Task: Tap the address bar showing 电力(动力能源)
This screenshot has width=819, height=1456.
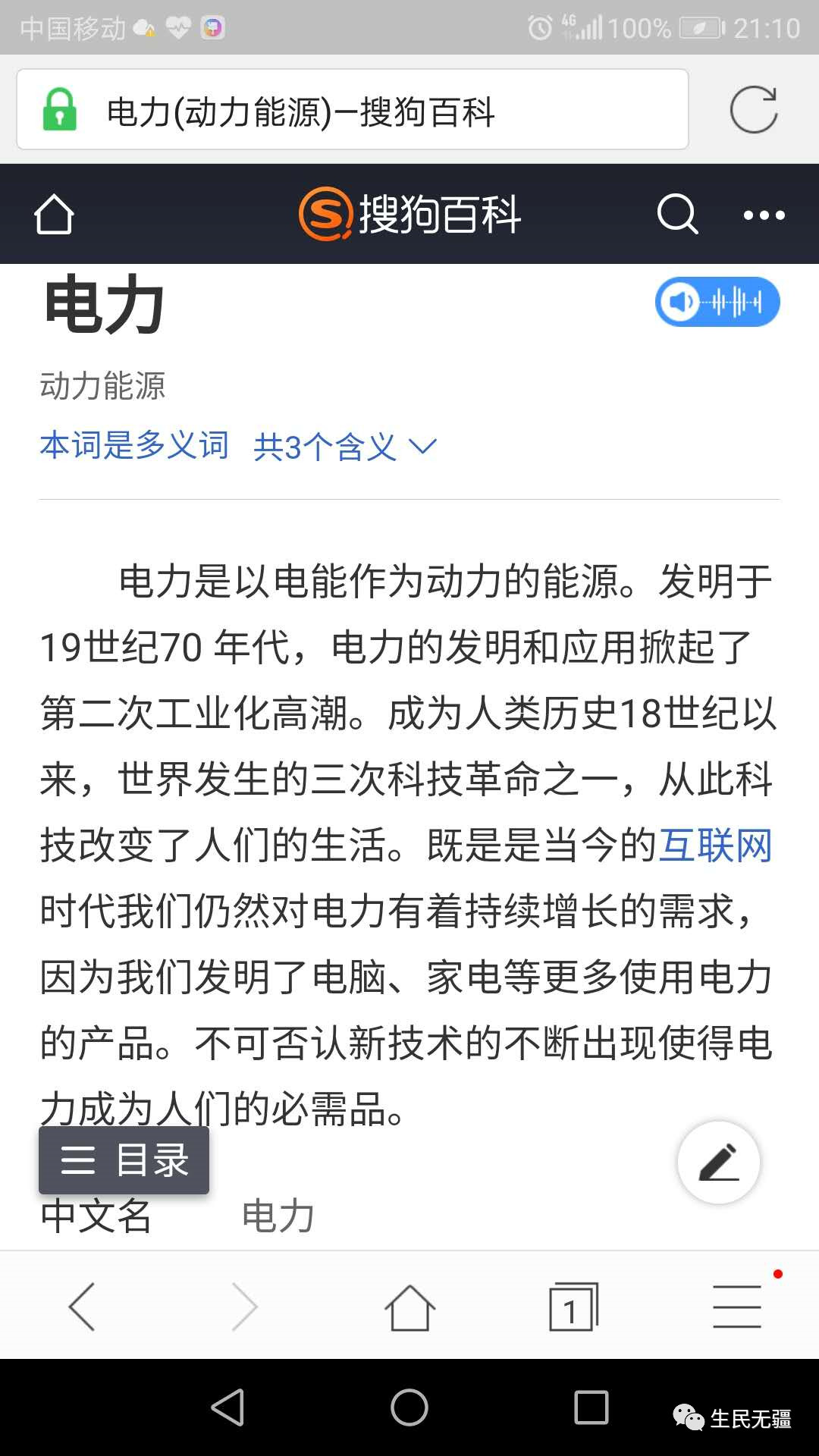Action: click(353, 110)
